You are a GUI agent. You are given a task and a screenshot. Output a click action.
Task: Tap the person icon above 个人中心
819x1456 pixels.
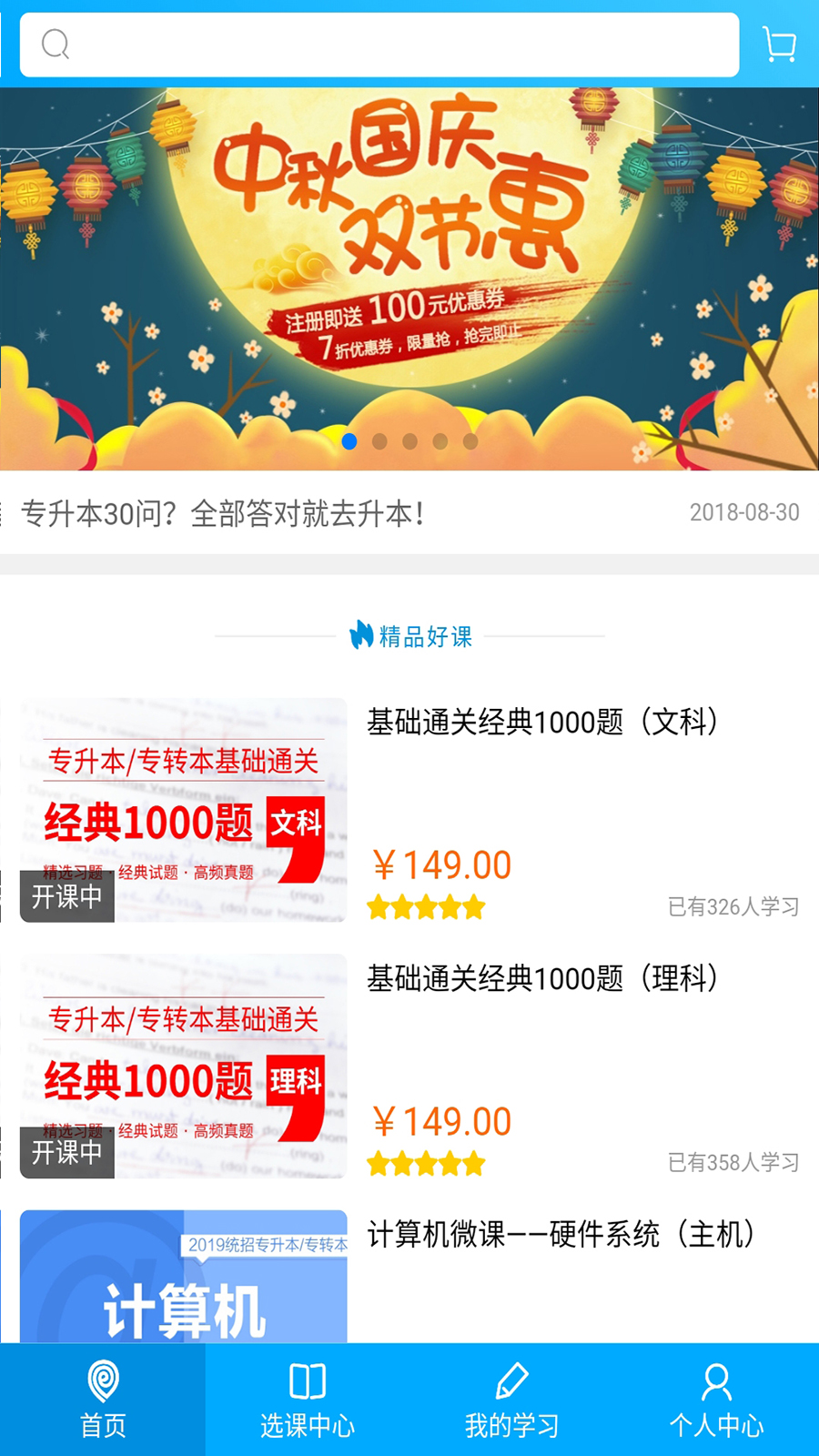(x=716, y=1381)
